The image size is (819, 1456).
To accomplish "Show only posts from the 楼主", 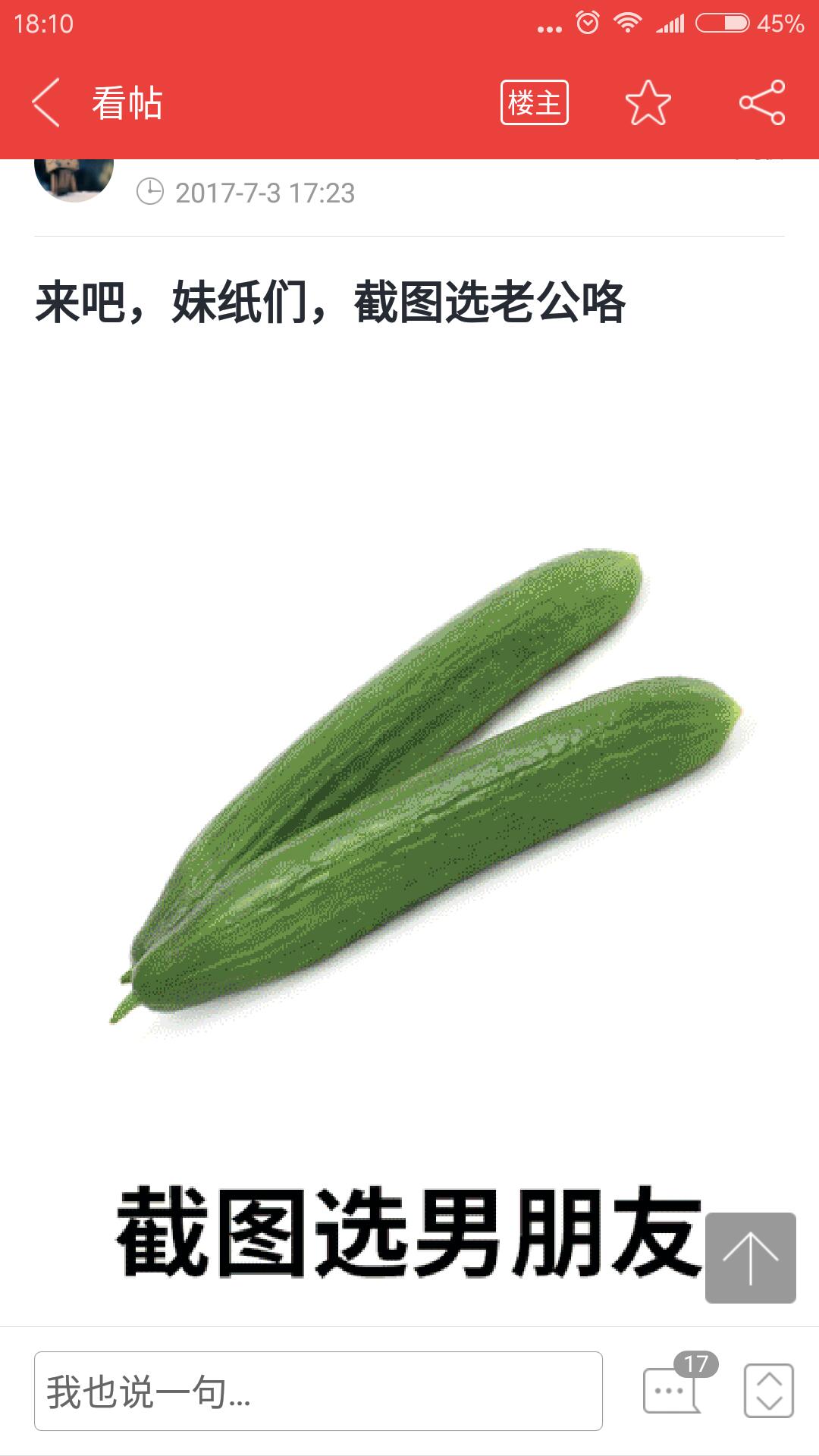I will point(534,102).
